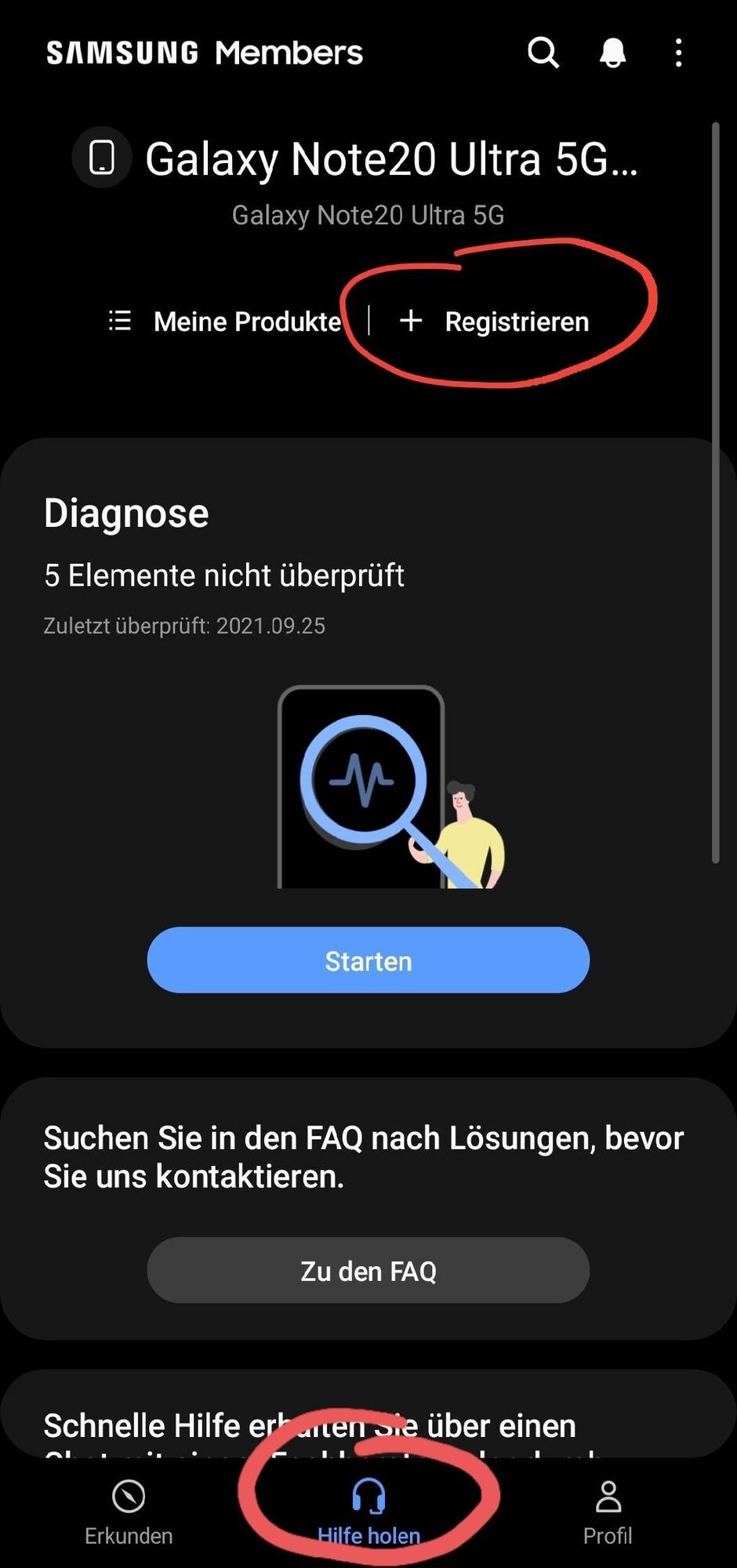737x1568 pixels.
Task: Open Meine Produkte
Action: pos(247,321)
